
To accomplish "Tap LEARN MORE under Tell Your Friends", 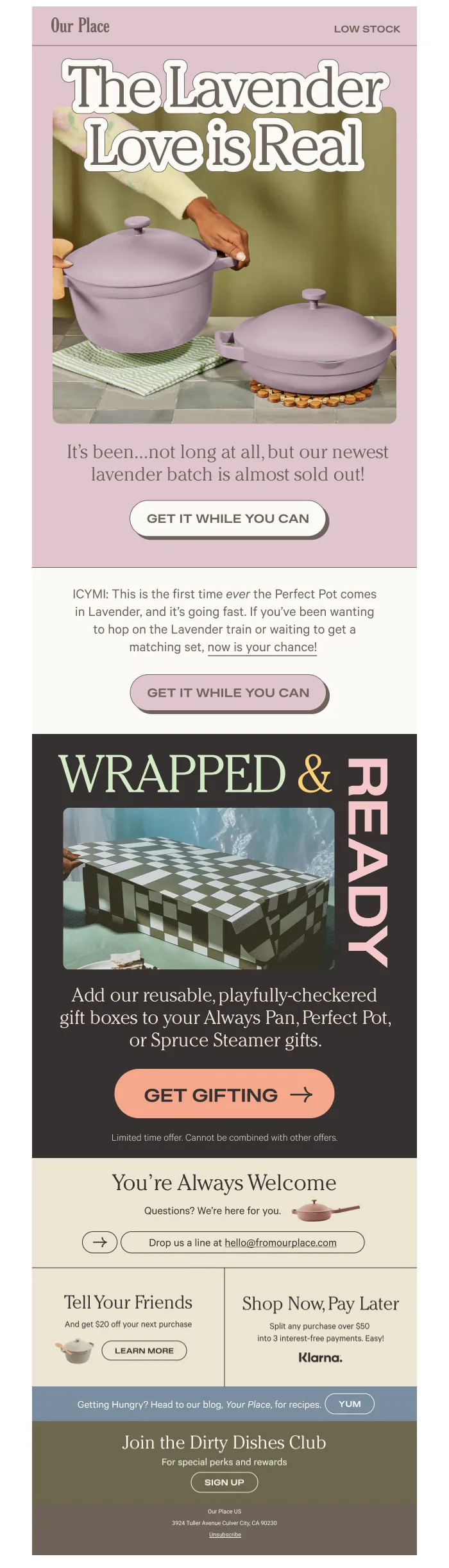I will (x=144, y=1350).
